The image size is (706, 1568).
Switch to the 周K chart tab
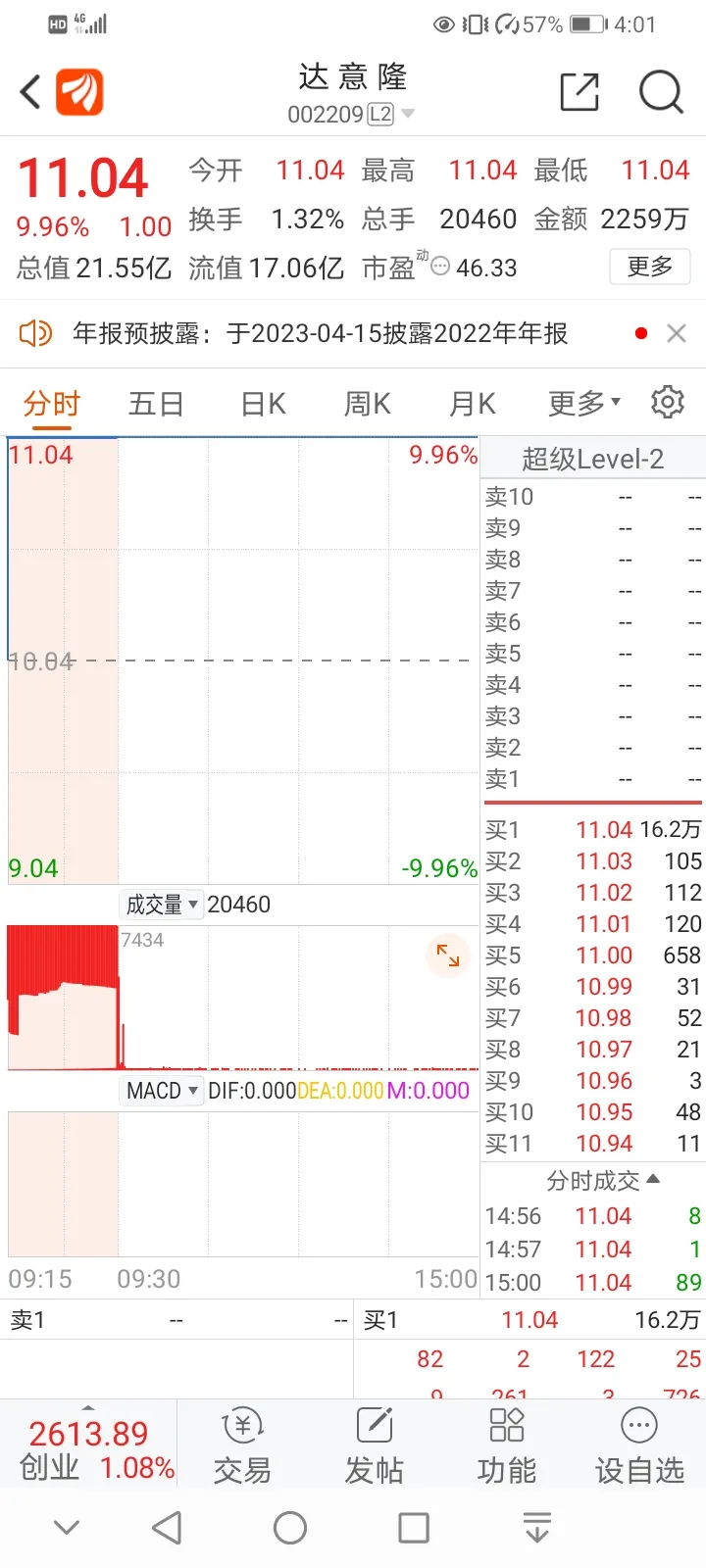pyautogui.click(x=368, y=403)
